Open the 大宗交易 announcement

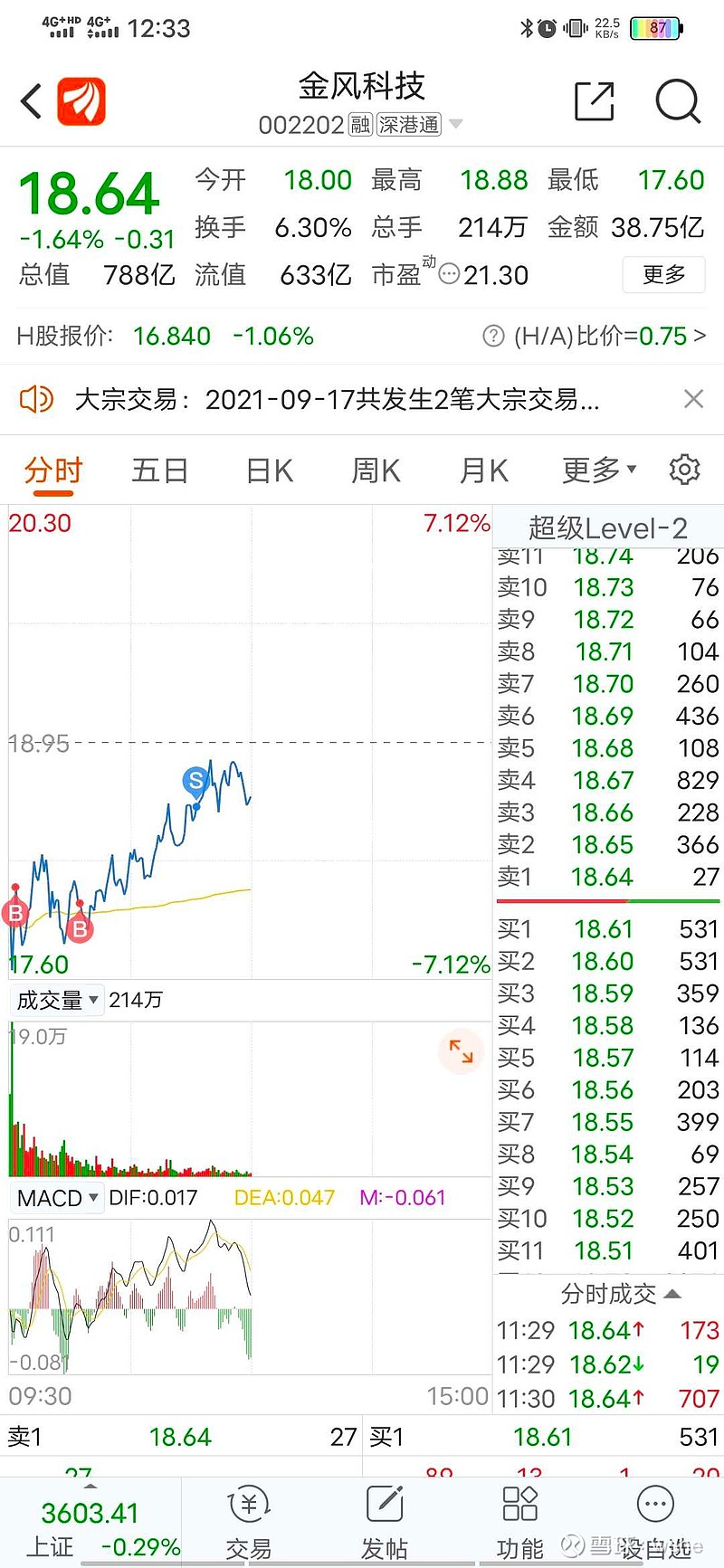tap(337, 399)
